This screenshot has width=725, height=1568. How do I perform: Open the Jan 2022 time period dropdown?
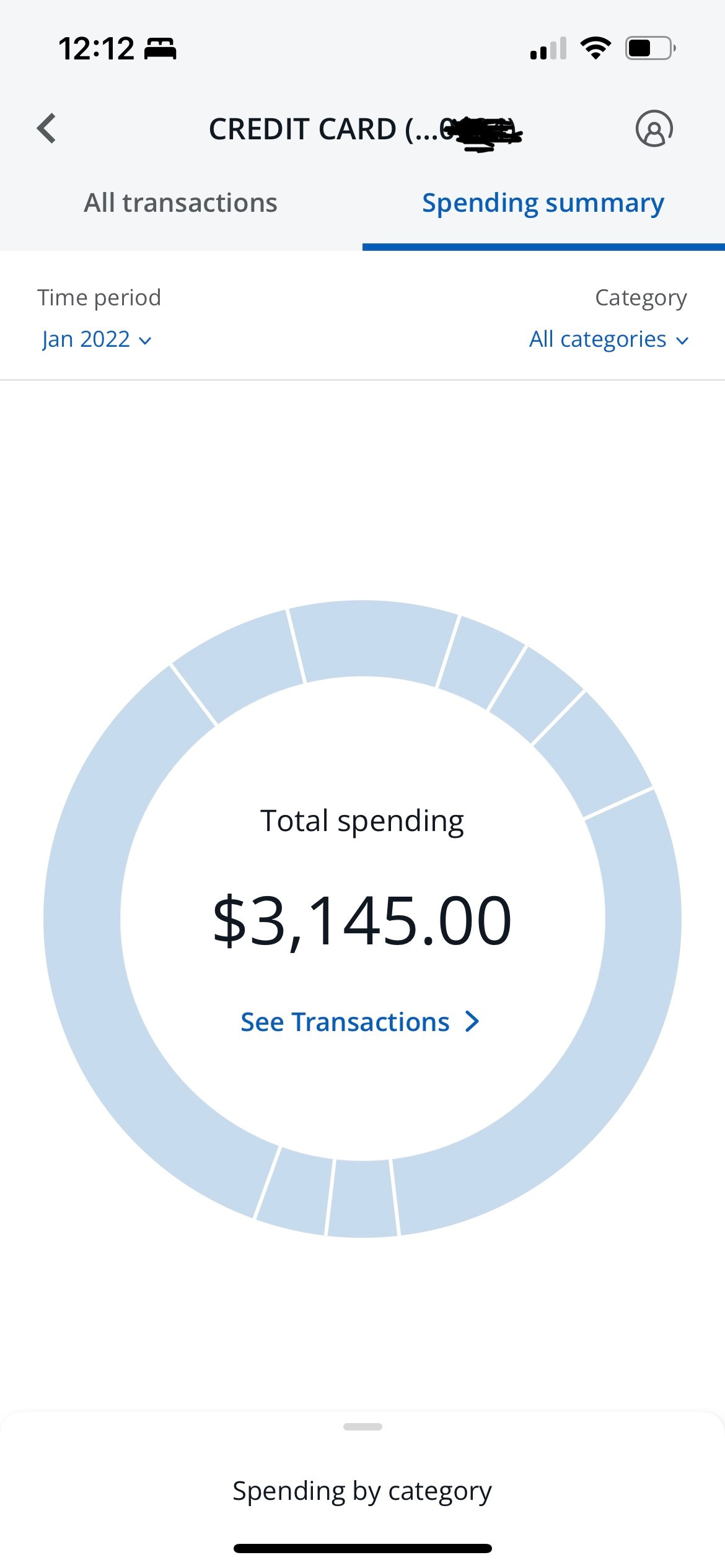tap(97, 339)
